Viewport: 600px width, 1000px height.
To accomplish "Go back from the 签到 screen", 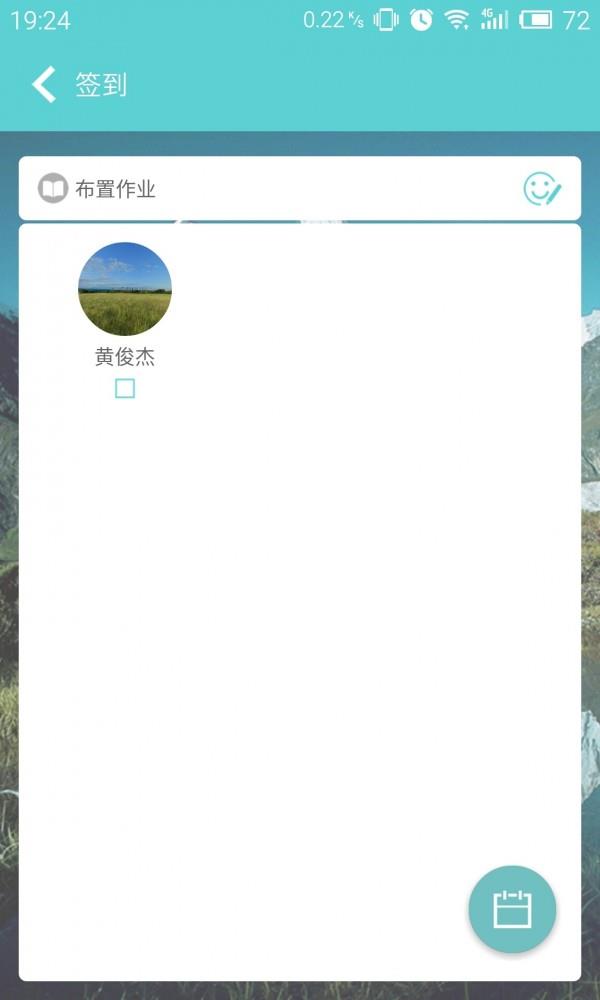I will pos(43,85).
